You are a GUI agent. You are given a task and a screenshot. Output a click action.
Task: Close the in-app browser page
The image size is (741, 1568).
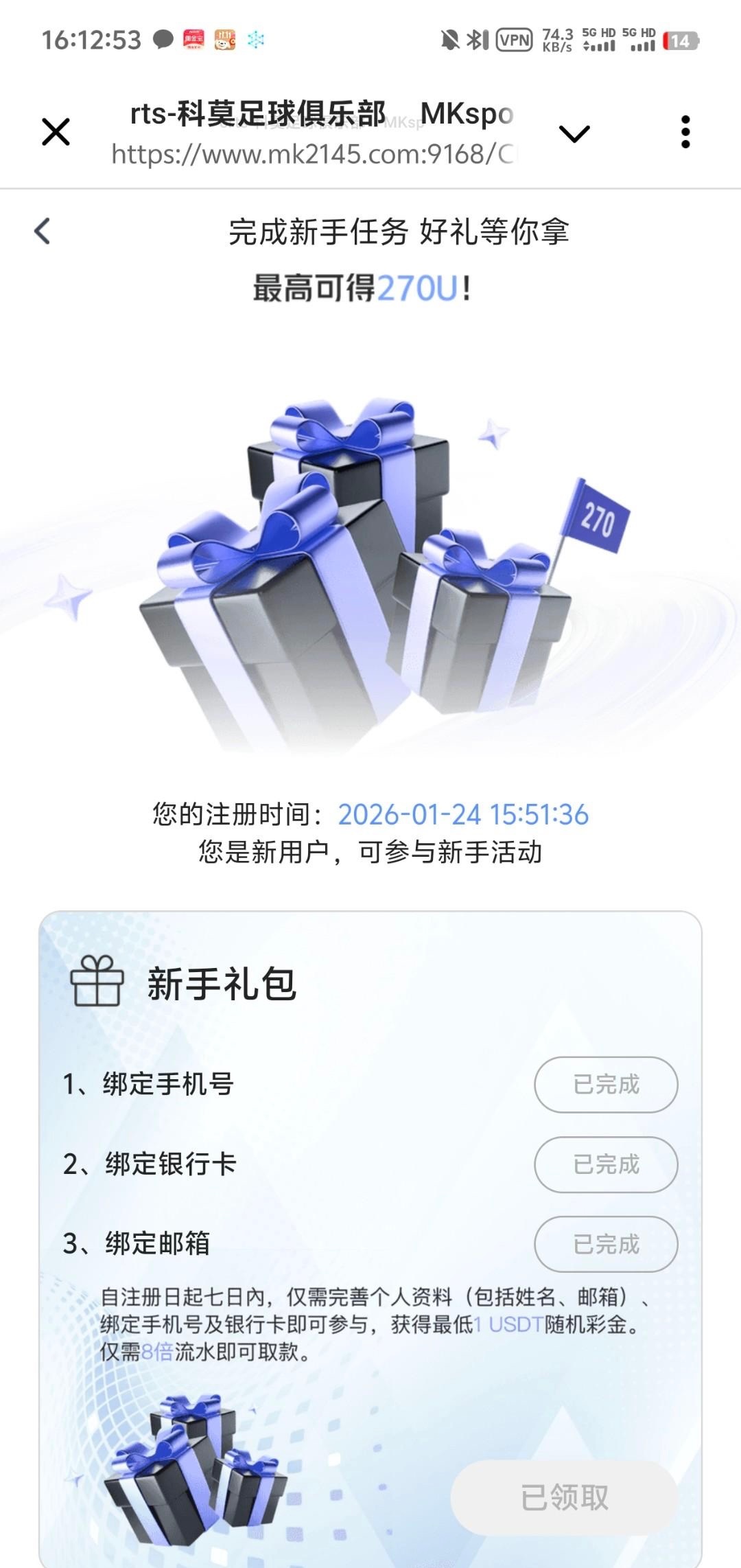click(x=56, y=132)
